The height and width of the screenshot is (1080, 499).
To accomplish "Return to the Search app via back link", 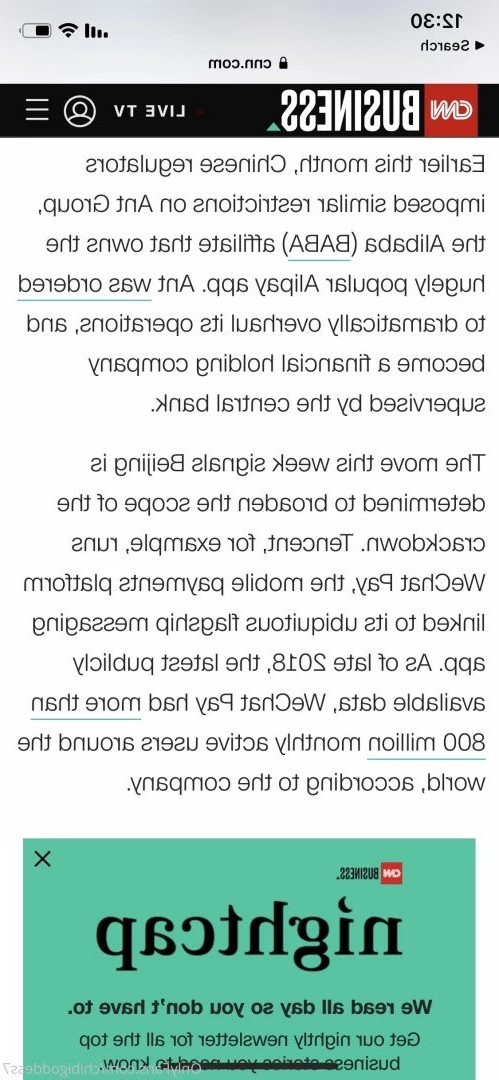I will pos(444,46).
